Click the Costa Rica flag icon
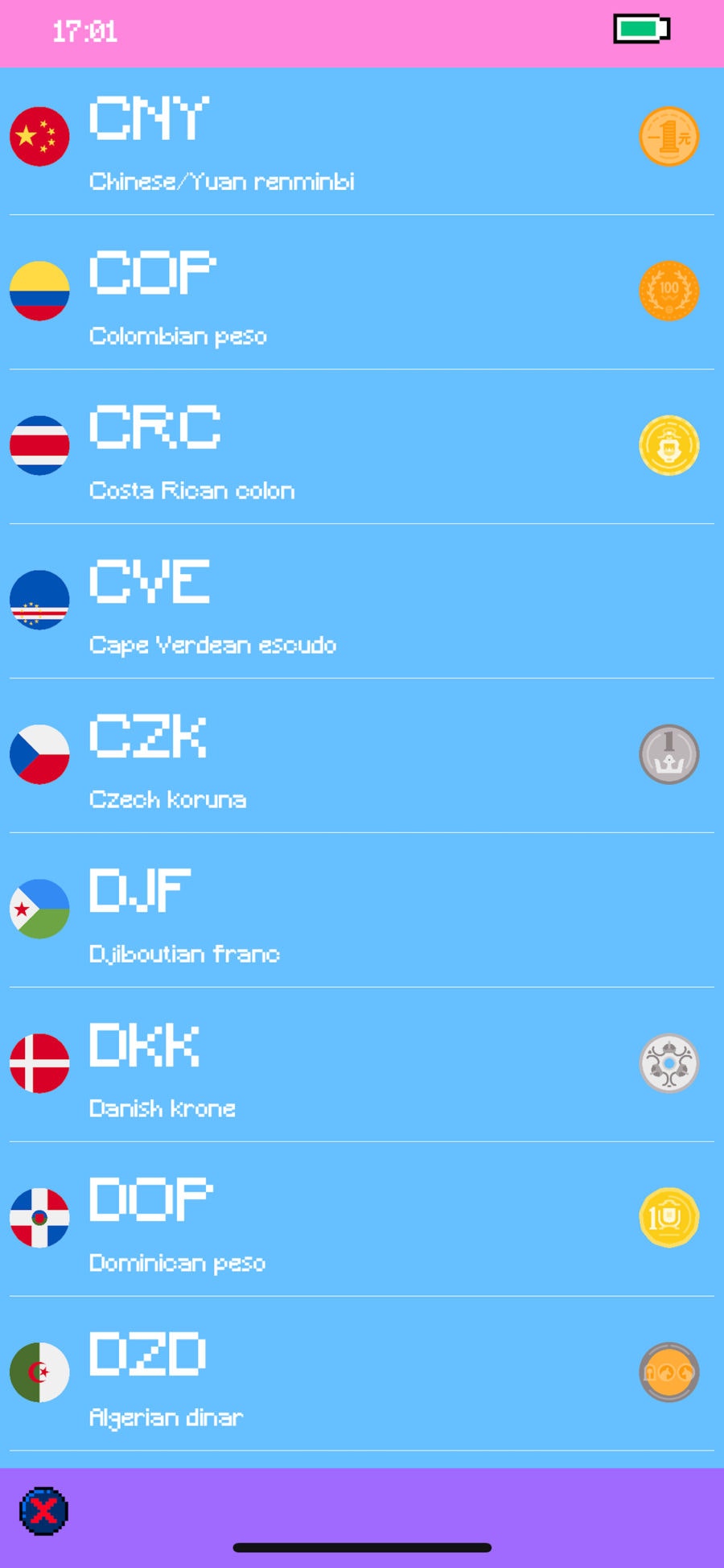Screen dimensions: 724x1568 tap(39, 445)
